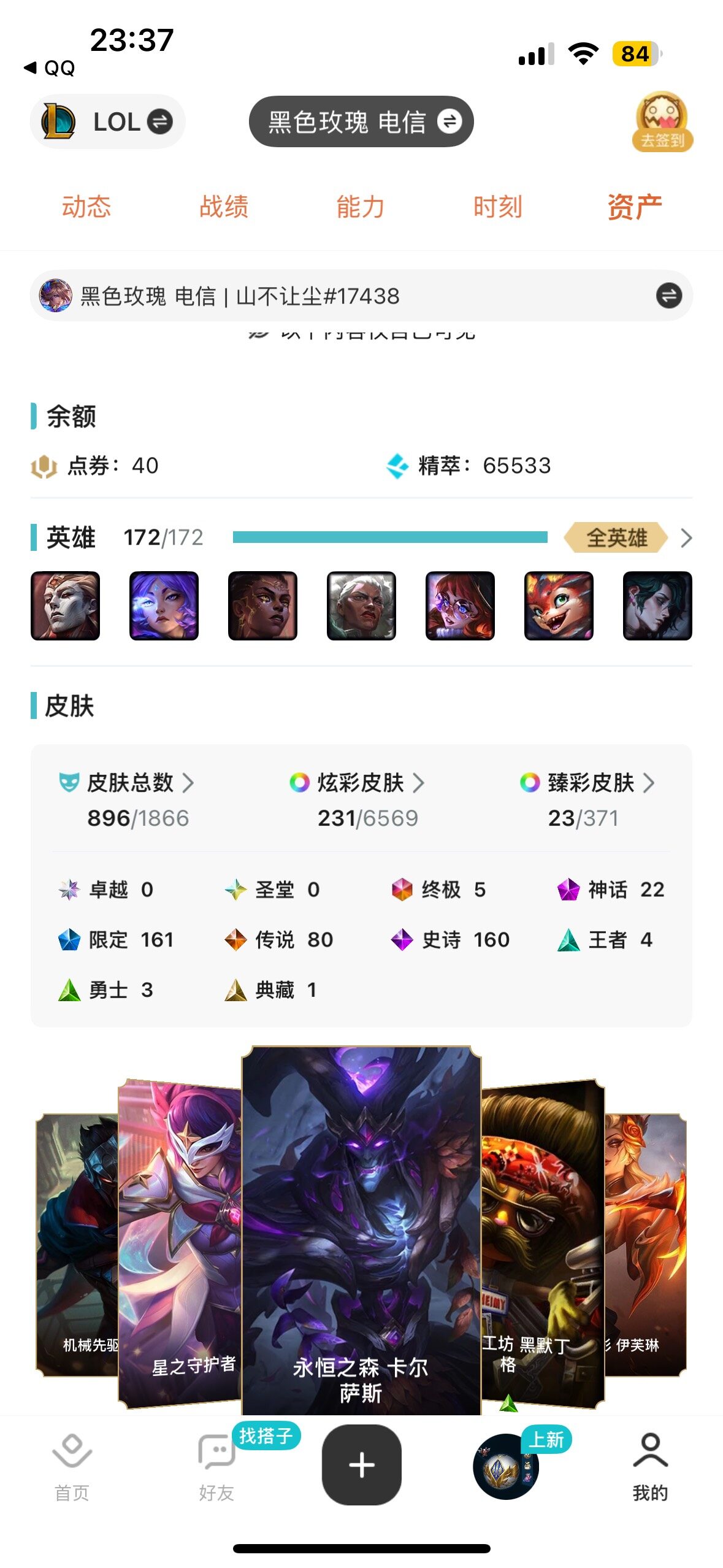Tap the plus button to create post
Image resolution: width=723 pixels, height=1568 pixels.
click(361, 1464)
